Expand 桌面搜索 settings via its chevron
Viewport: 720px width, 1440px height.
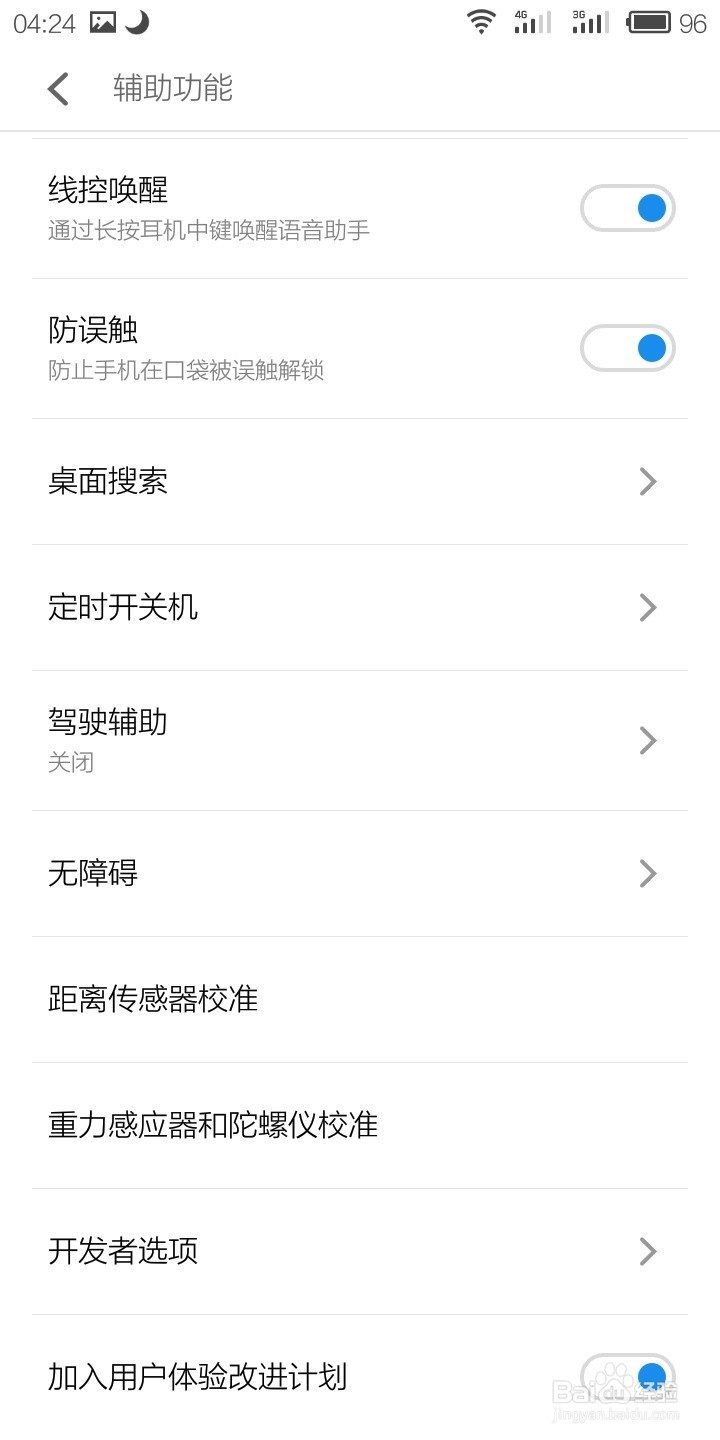pyautogui.click(x=647, y=481)
